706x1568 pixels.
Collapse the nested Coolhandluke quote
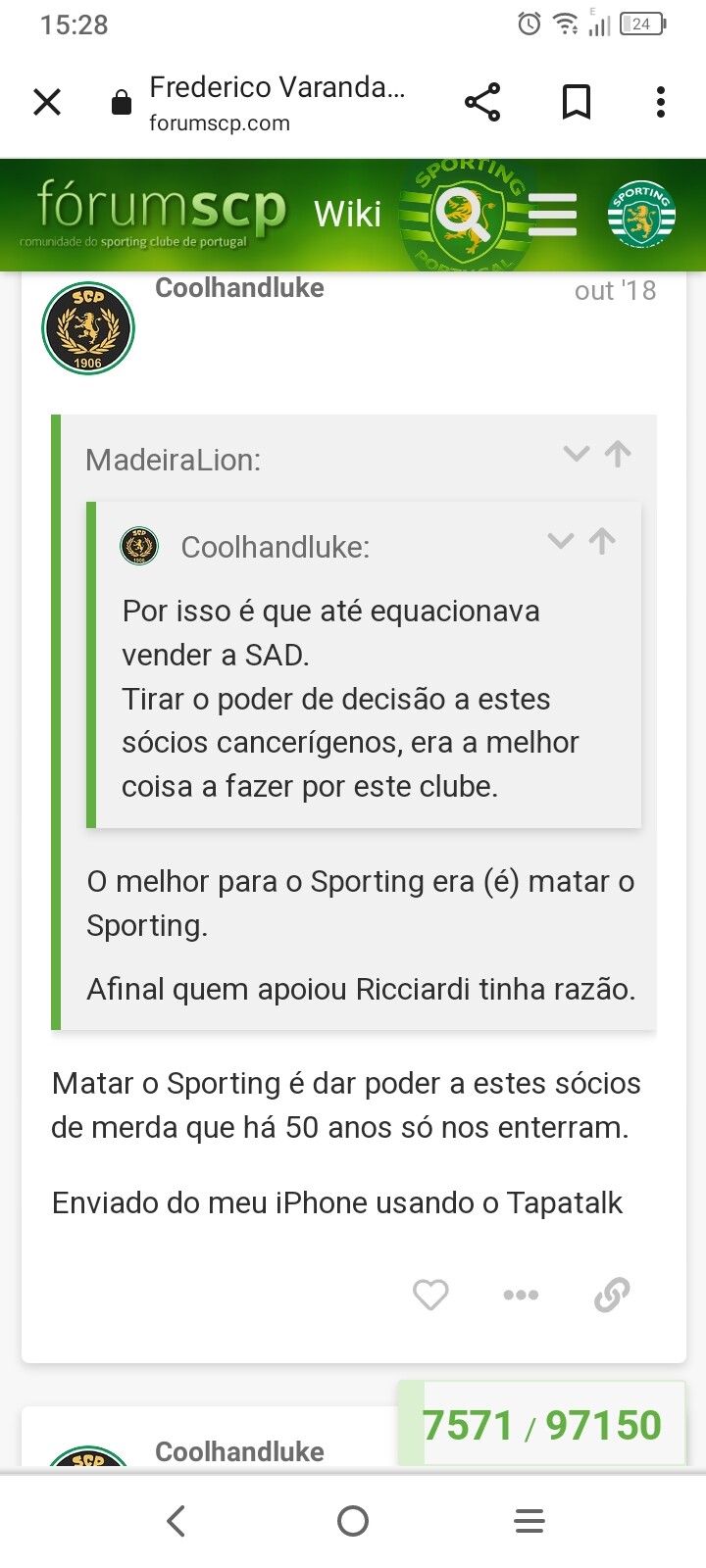[x=560, y=541]
